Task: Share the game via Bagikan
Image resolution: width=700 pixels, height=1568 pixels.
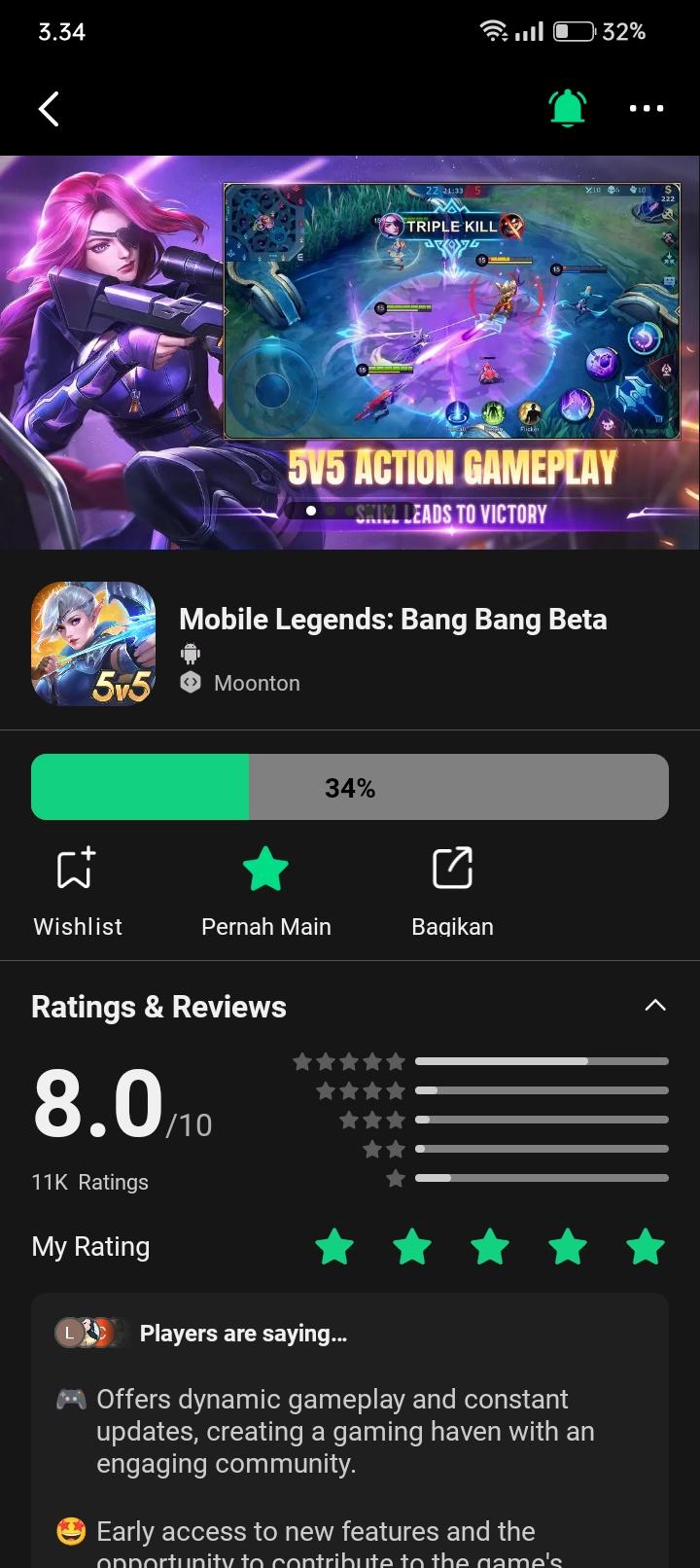Action: pos(452,890)
